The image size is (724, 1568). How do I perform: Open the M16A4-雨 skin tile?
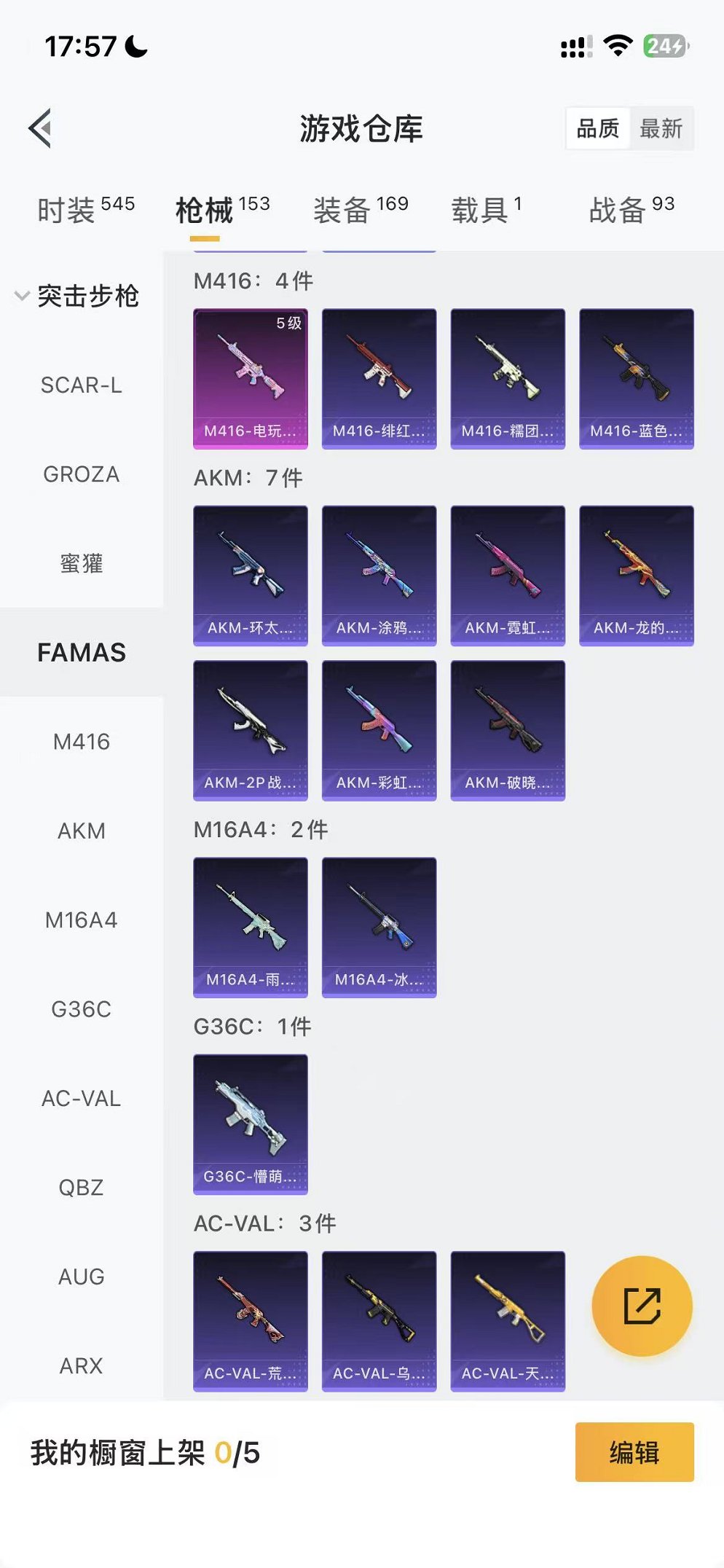(x=250, y=927)
